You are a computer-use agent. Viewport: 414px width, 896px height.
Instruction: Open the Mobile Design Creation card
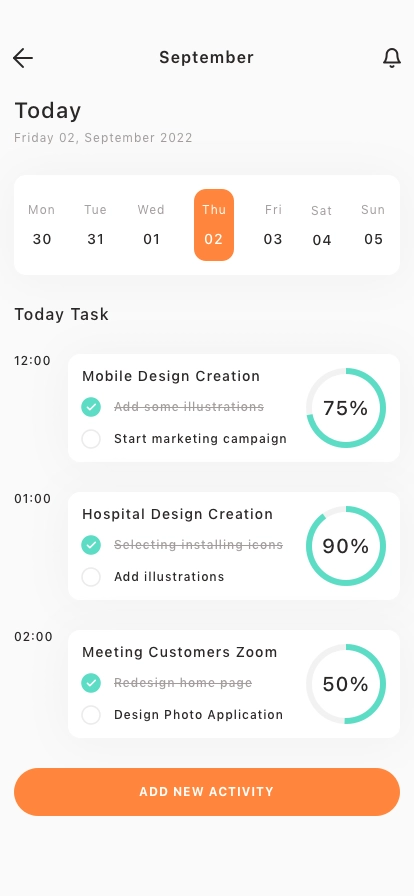coord(234,408)
